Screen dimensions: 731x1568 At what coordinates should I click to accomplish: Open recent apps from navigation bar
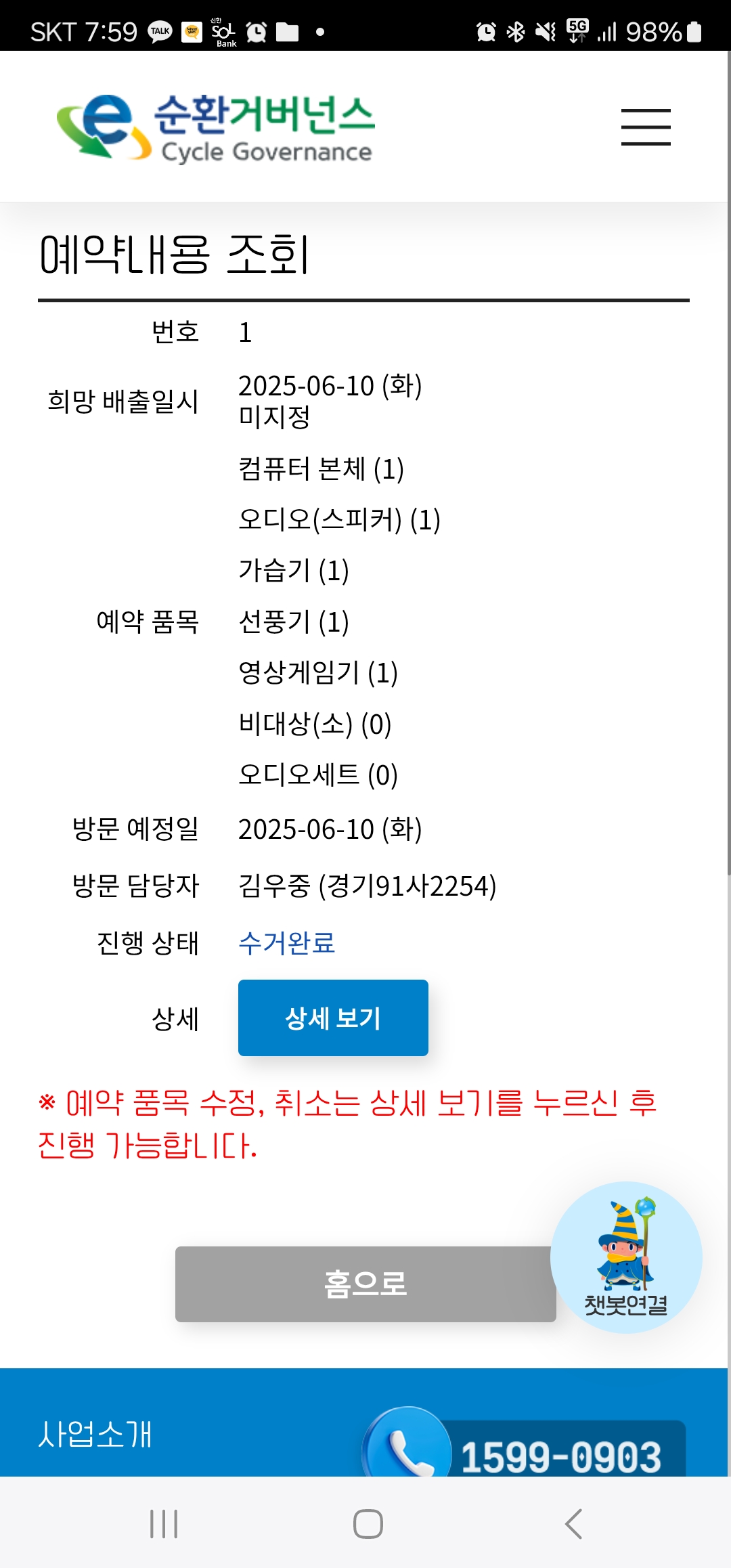point(164,1524)
